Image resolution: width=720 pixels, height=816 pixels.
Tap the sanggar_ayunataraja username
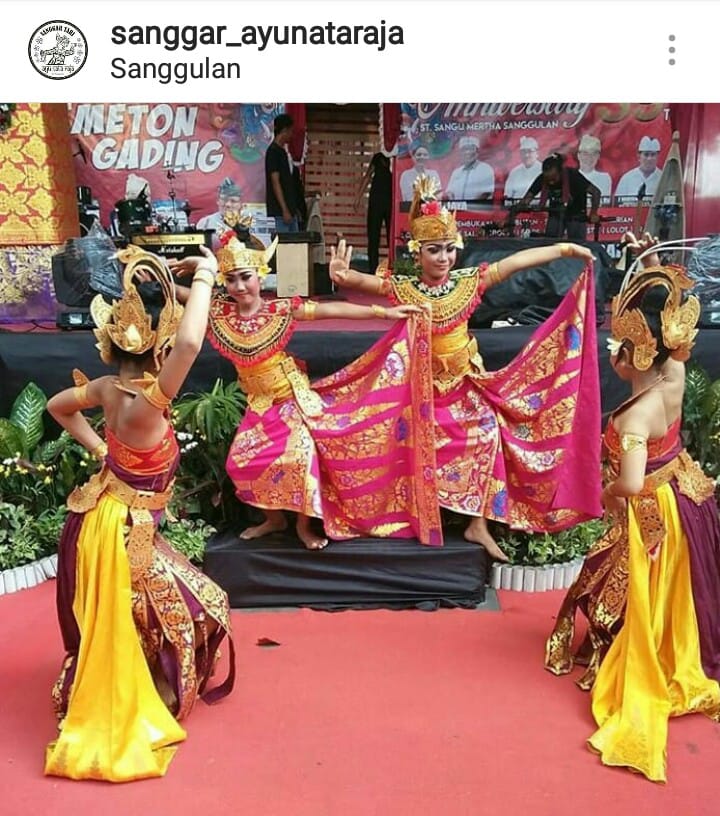point(257,34)
